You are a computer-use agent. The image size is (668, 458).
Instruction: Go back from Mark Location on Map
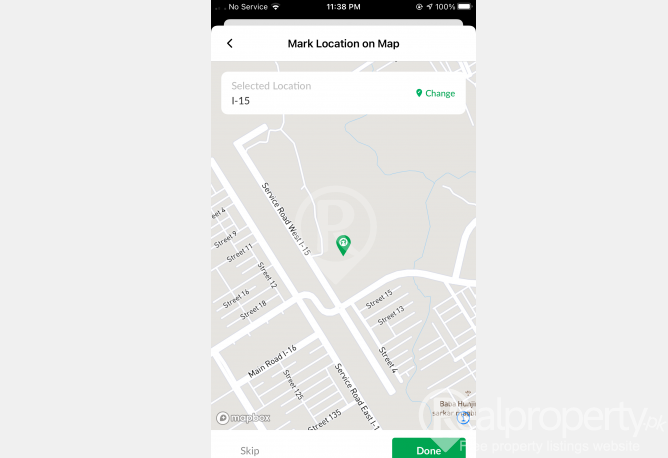pyautogui.click(x=230, y=43)
